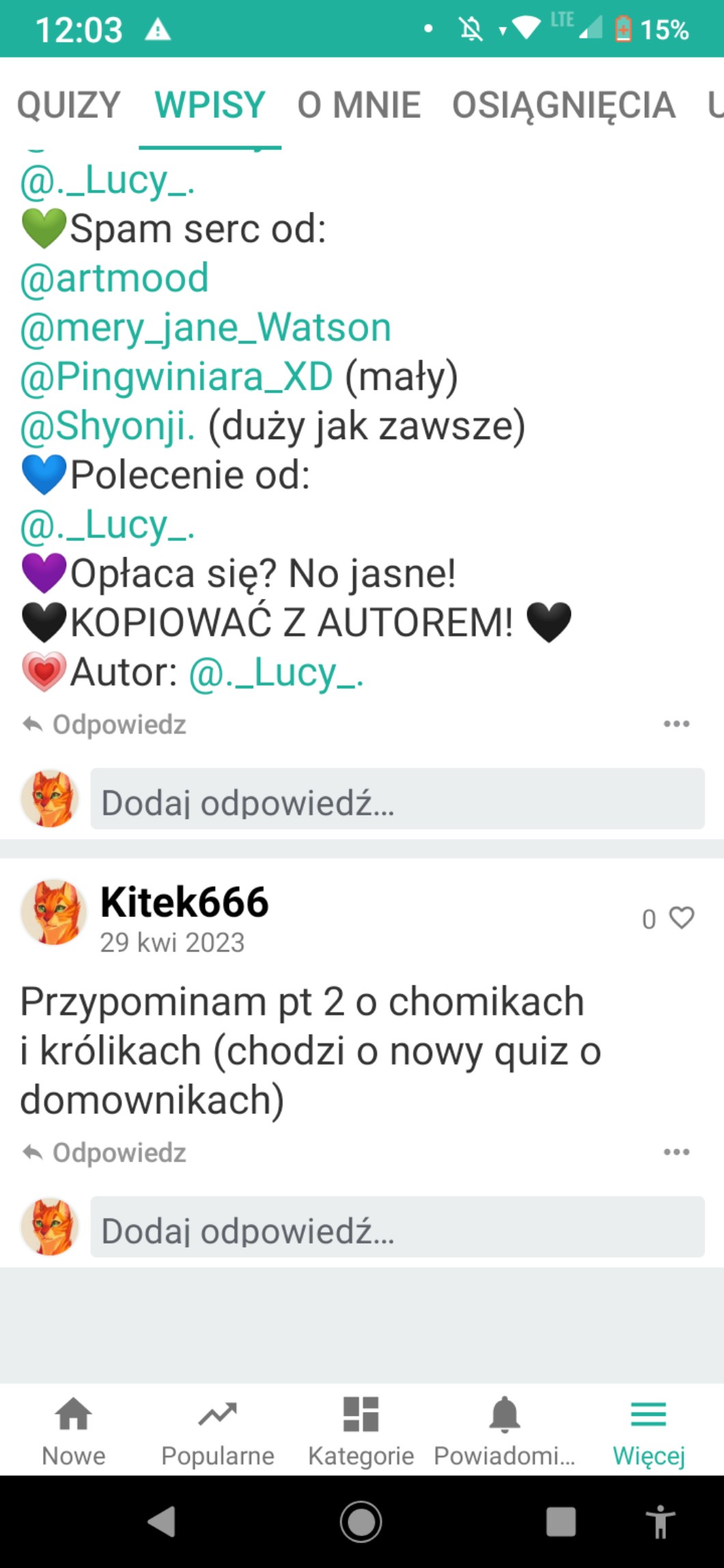724x1568 pixels.
Task: Tap the @Shyonji. mention
Action: [108, 425]
